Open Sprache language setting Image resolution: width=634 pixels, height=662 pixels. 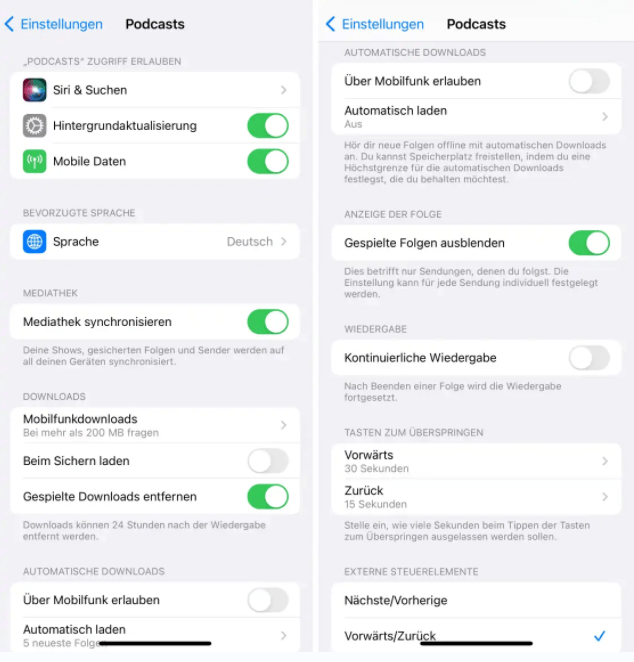[155, 242]
